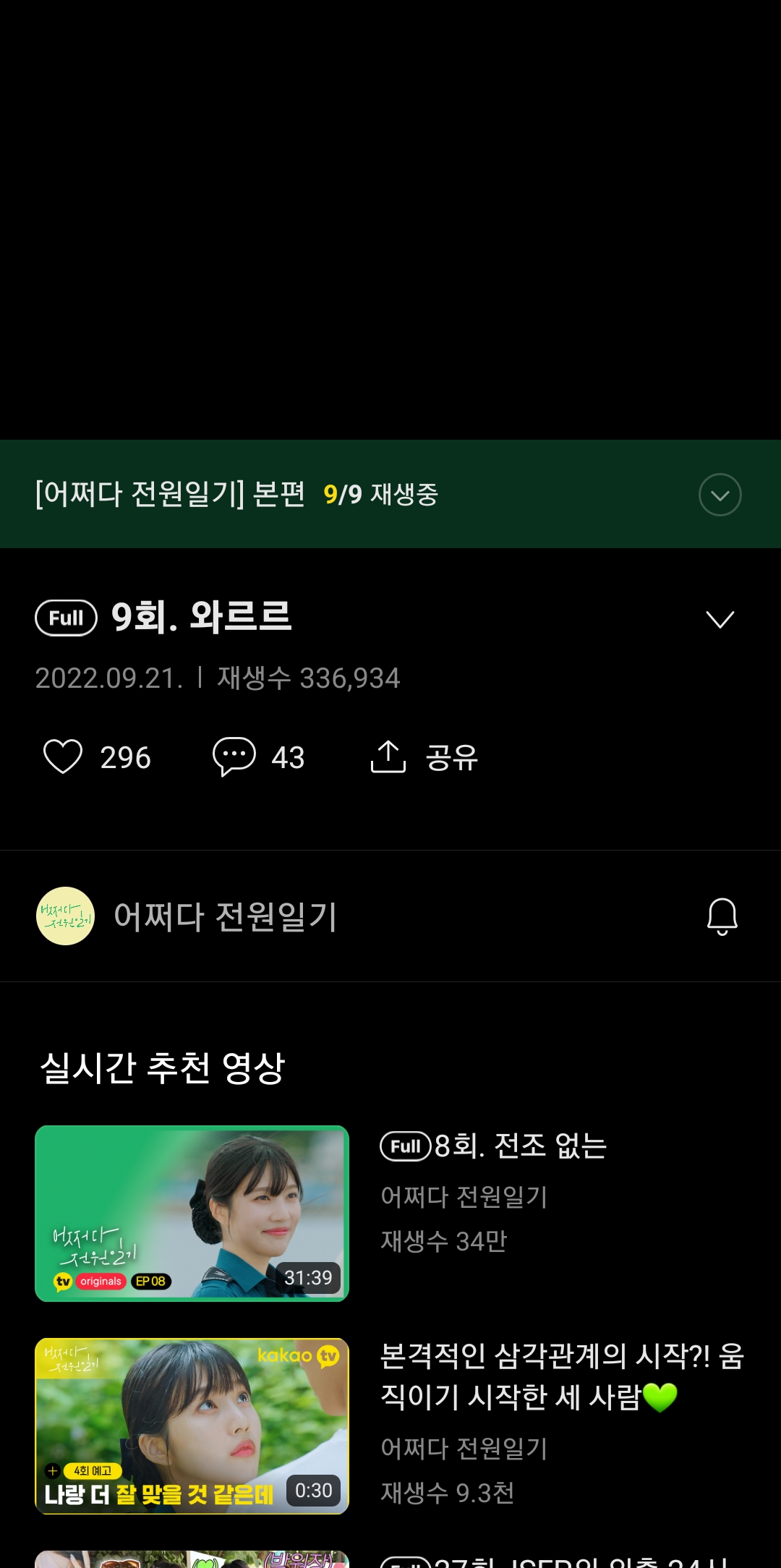Click the Full badge next to 8회. 전조 없는
The image size is (781, 1568).
pyautogui.click(x=405, y=1146)
